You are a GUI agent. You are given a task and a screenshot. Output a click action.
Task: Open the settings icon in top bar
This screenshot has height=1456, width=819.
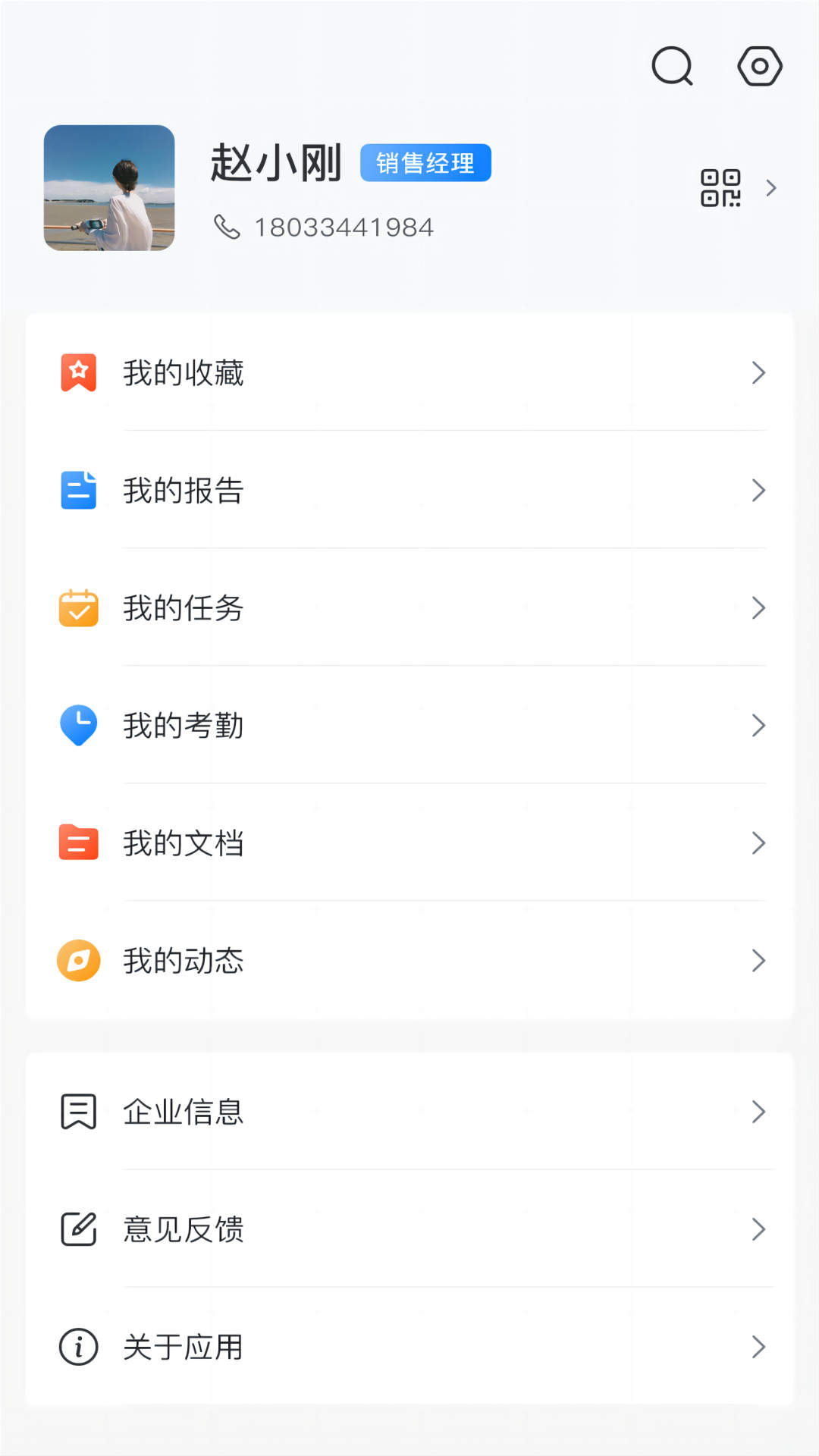coord(758,65)
